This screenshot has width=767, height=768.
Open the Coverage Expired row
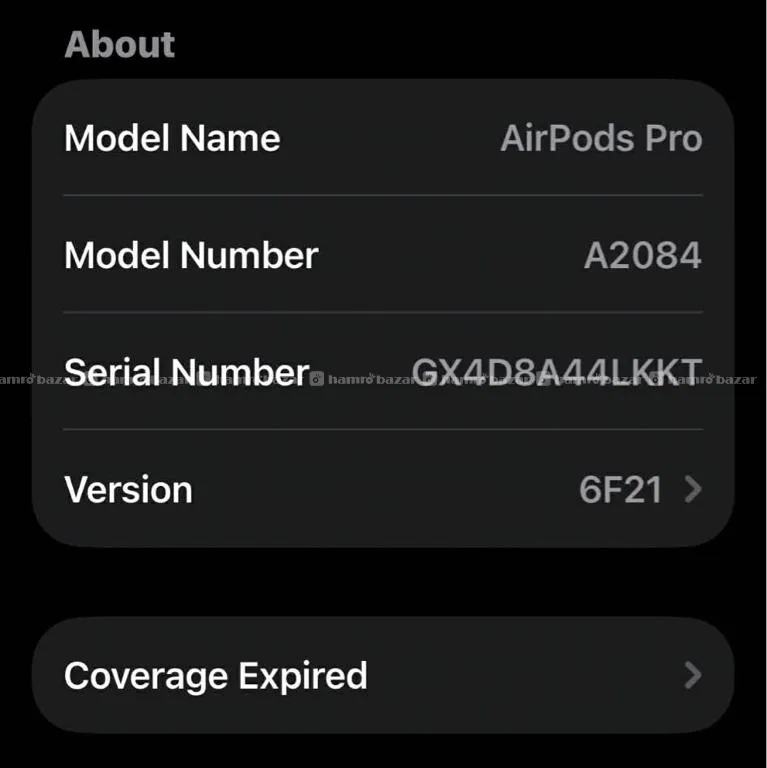[383, 676]
